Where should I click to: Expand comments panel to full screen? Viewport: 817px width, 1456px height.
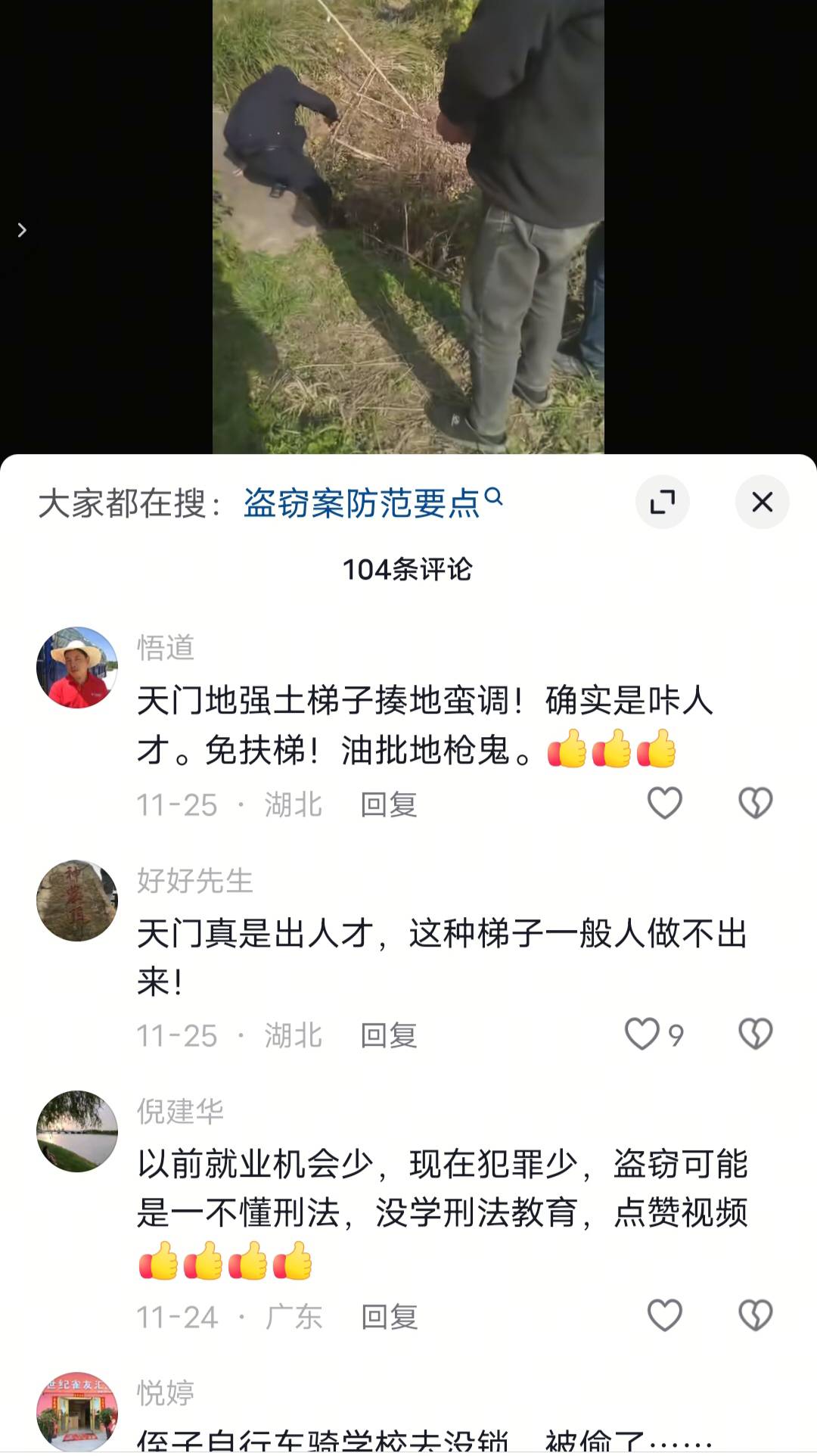[x=663, y=502]
